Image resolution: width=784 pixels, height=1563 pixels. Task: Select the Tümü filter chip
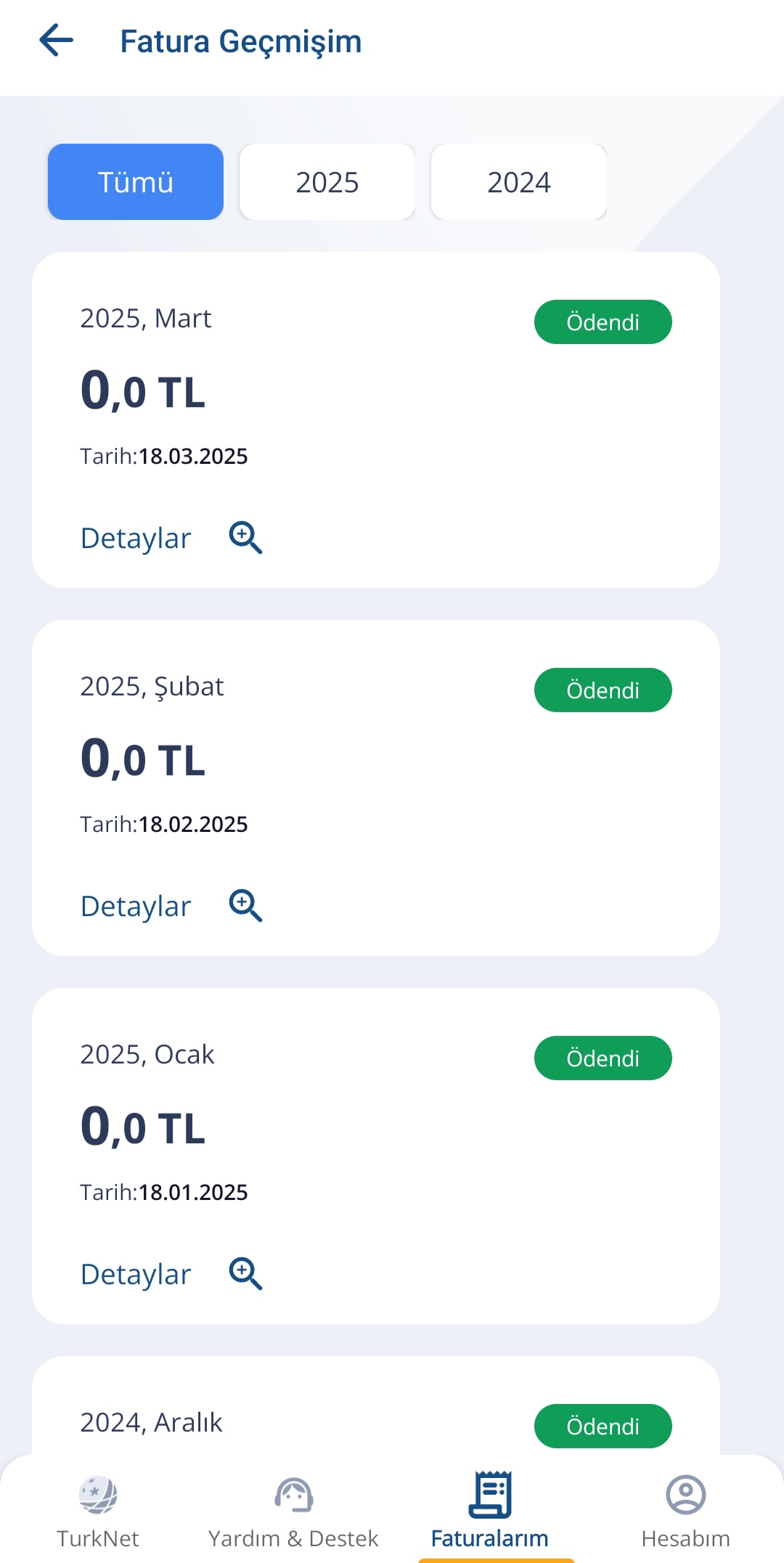click(136, 181)
